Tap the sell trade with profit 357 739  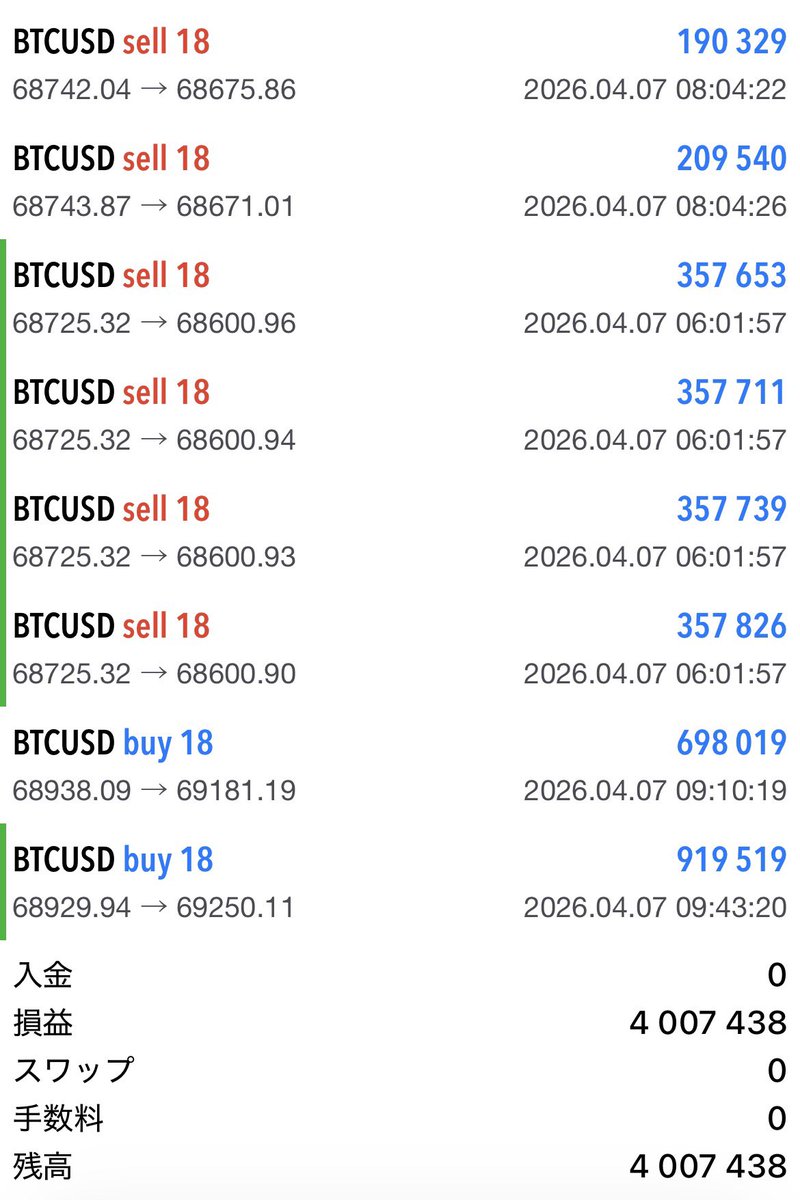400,533
